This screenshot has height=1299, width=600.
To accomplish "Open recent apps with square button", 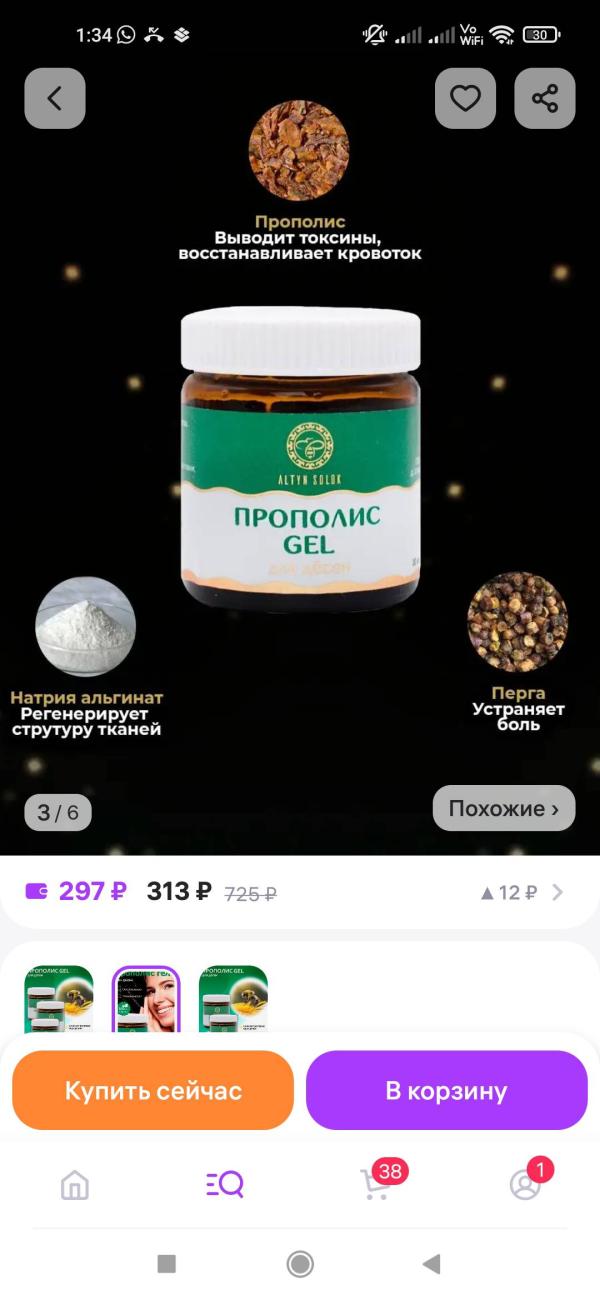I will tap(167, 1264).
